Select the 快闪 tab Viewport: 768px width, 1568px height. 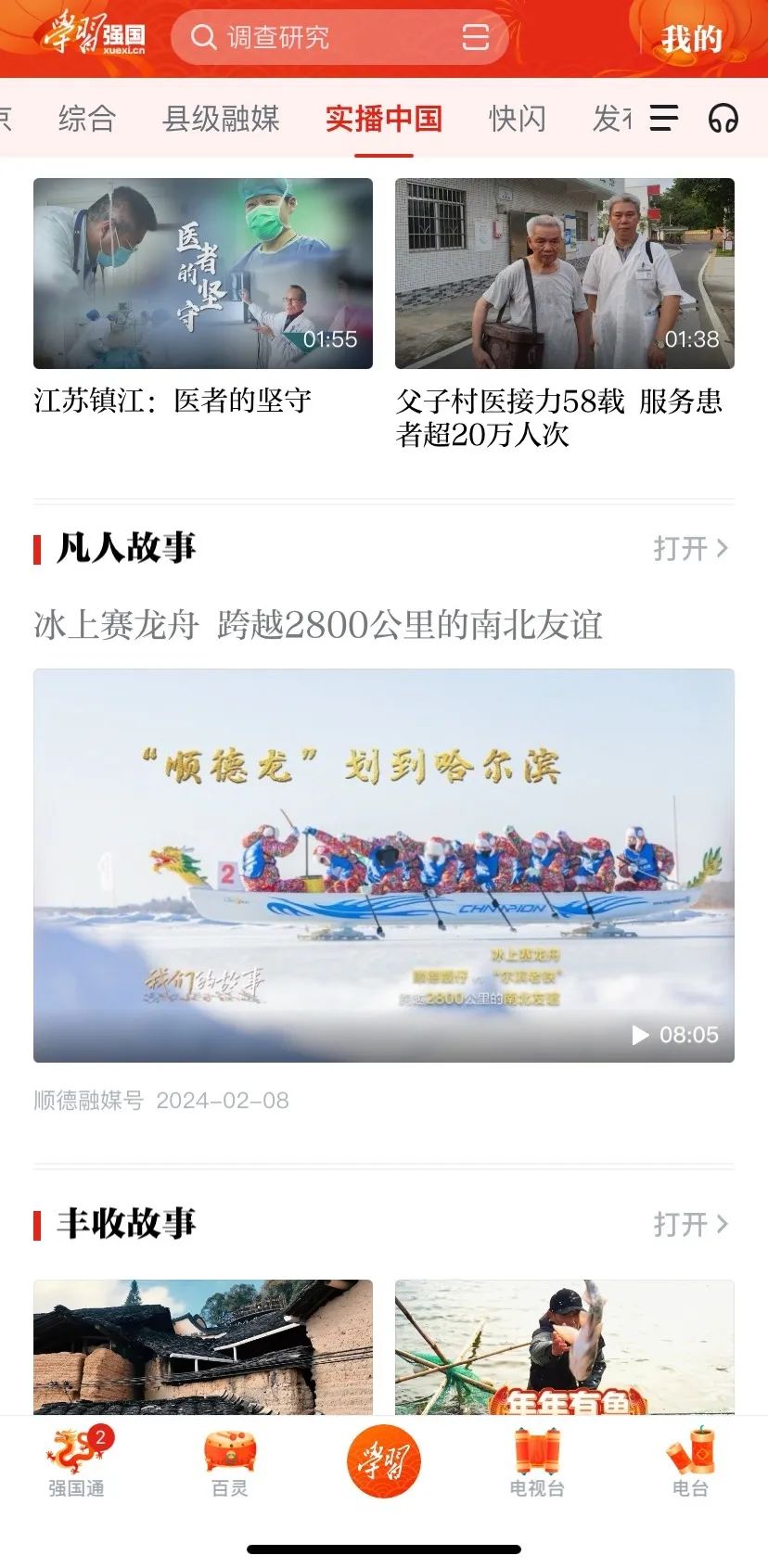(517, 119)
